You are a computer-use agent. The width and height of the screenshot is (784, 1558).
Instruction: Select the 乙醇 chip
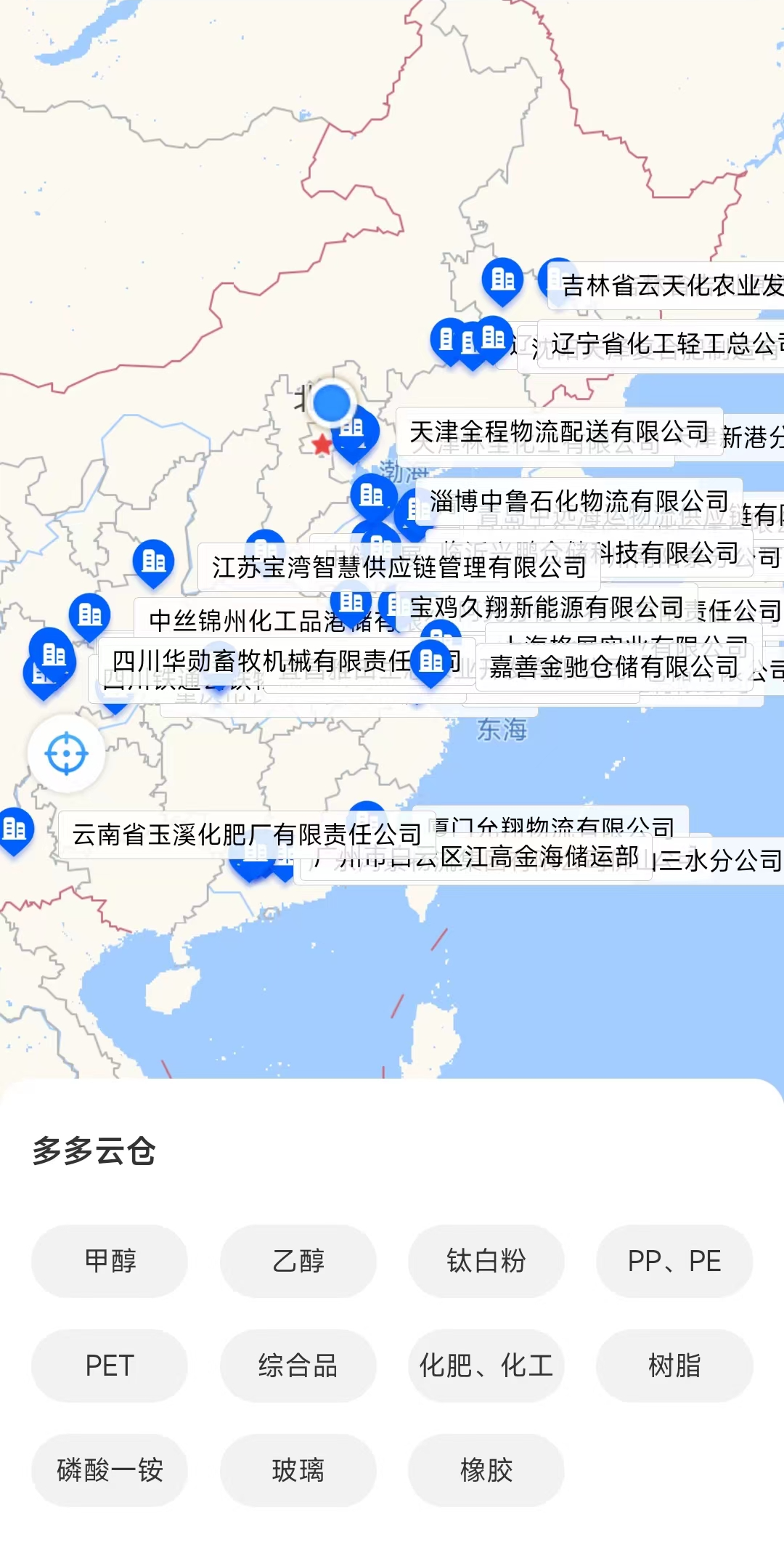[298, 1261]
